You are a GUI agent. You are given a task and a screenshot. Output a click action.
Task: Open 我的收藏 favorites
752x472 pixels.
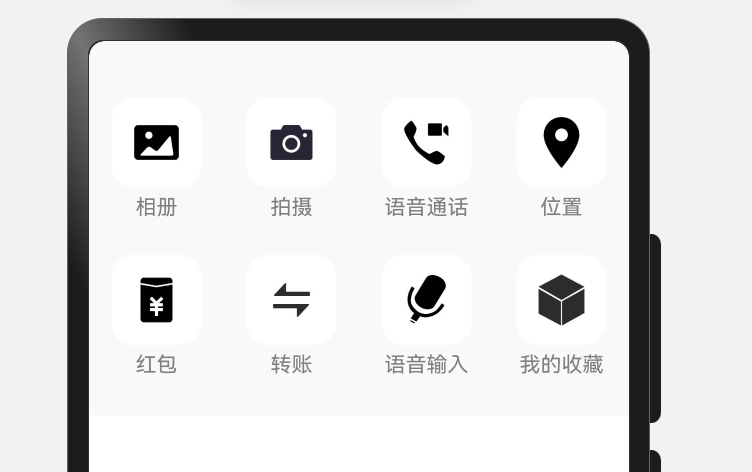point(561,300)
